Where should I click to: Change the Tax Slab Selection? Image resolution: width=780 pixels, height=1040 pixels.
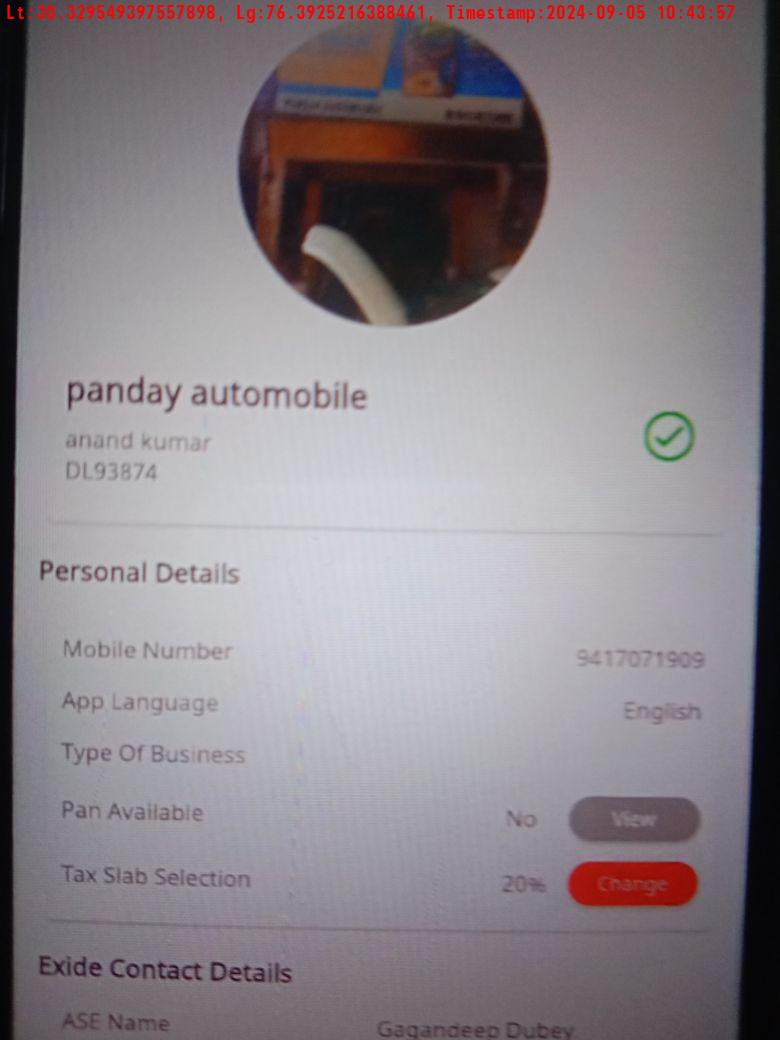coord(632,884)
